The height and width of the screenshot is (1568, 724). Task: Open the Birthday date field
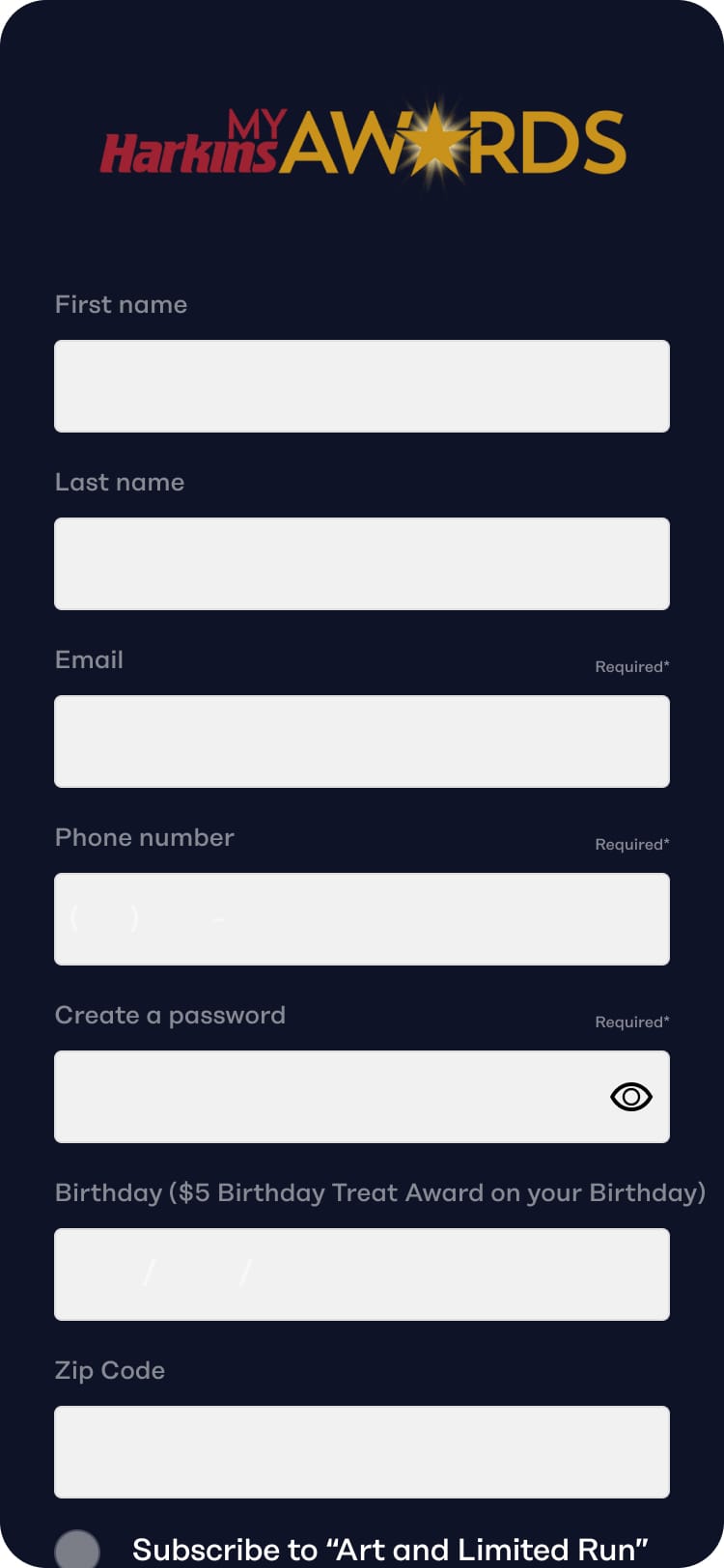point(361,1274)
